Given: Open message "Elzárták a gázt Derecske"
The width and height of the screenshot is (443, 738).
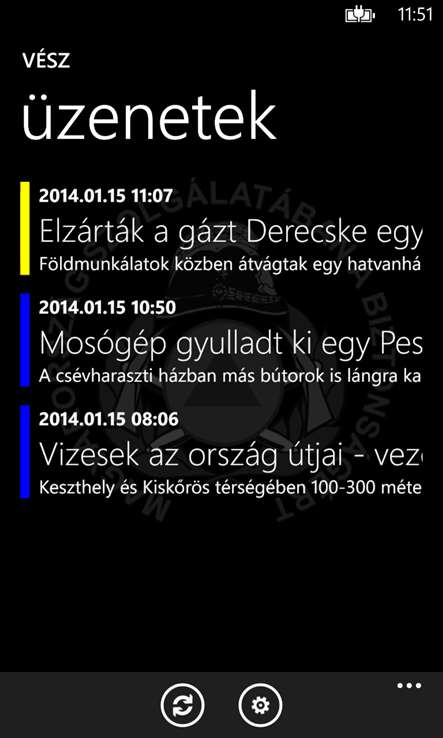Looking at the screenshot, I should point(221,228).
